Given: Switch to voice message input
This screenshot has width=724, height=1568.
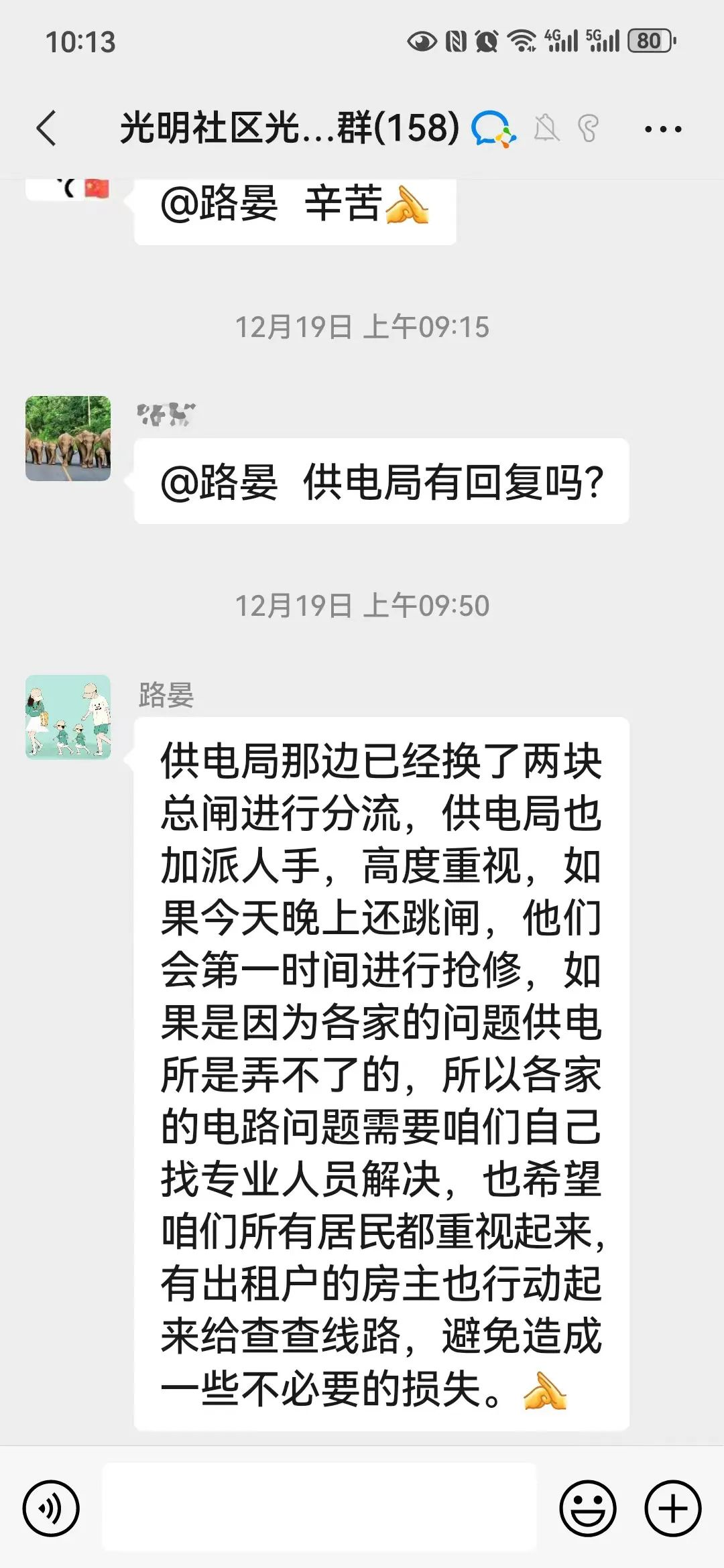Looking at the screenshot, I should [x=51, y=1508].
